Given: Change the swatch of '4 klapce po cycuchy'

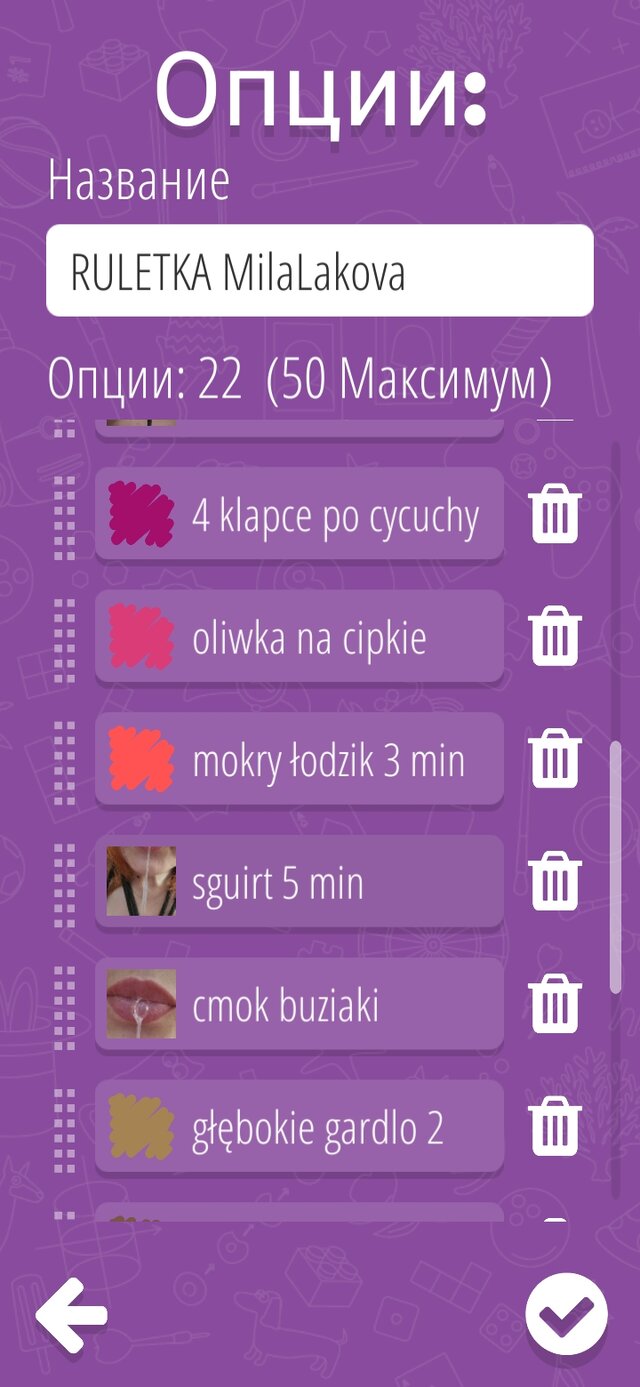Looking at the screenshot, I should (x=141, y=514).
